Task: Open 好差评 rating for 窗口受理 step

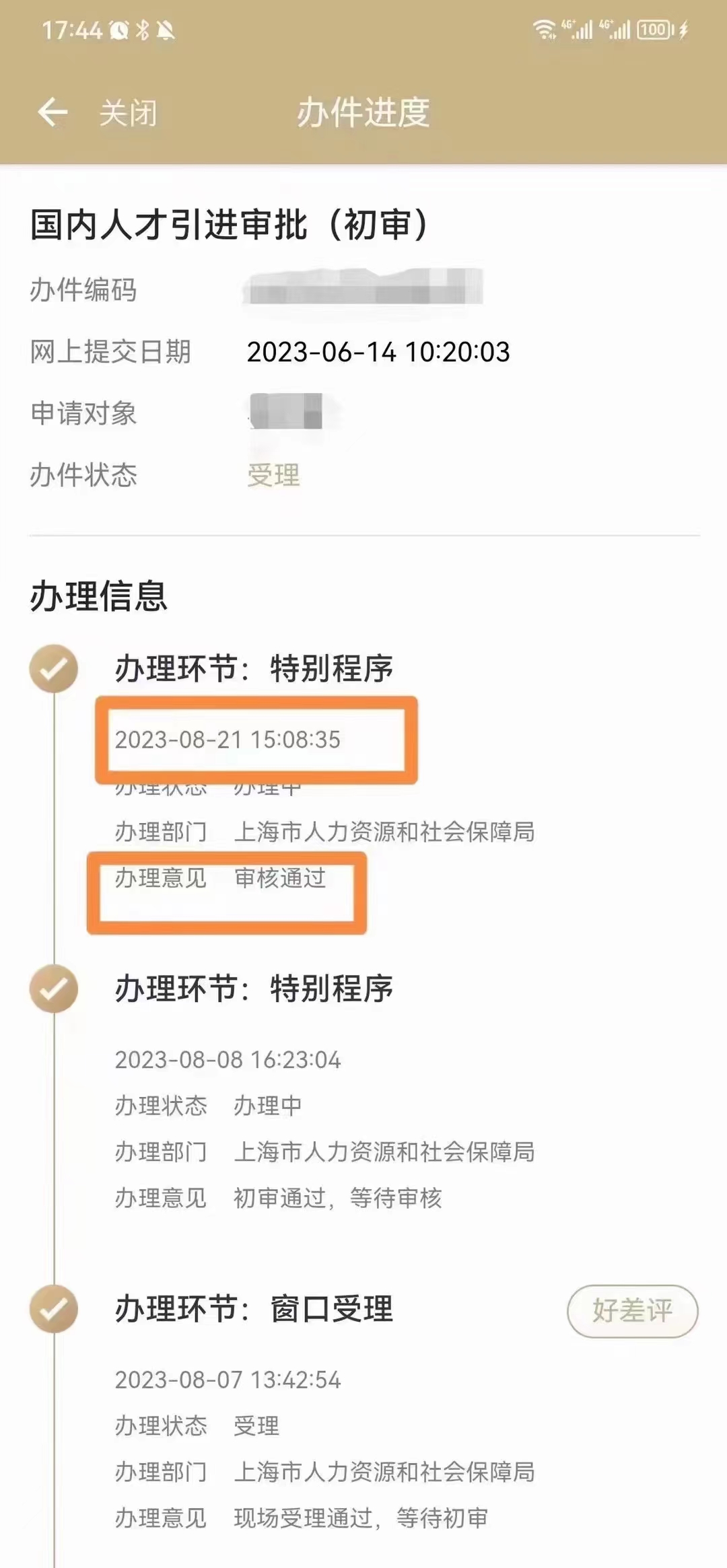Action: coord(632,1310)
